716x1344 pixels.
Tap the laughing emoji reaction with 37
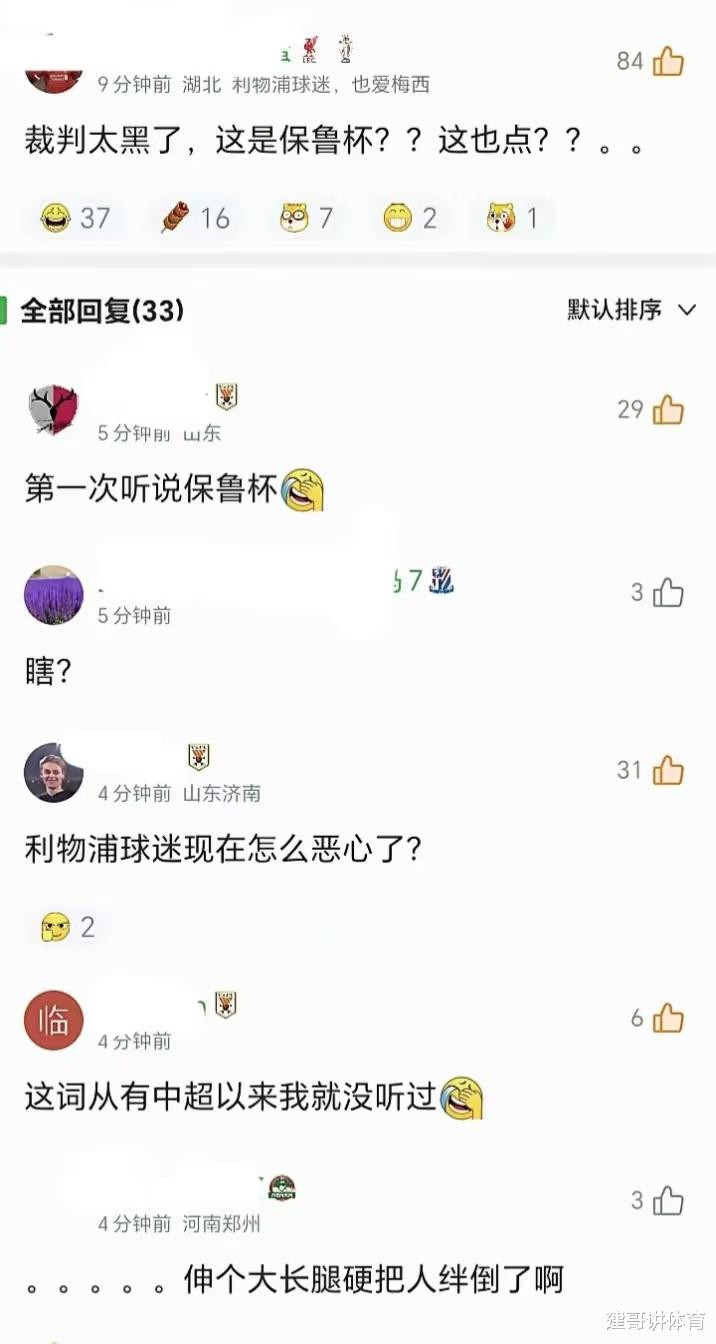[x=75, y=217]
